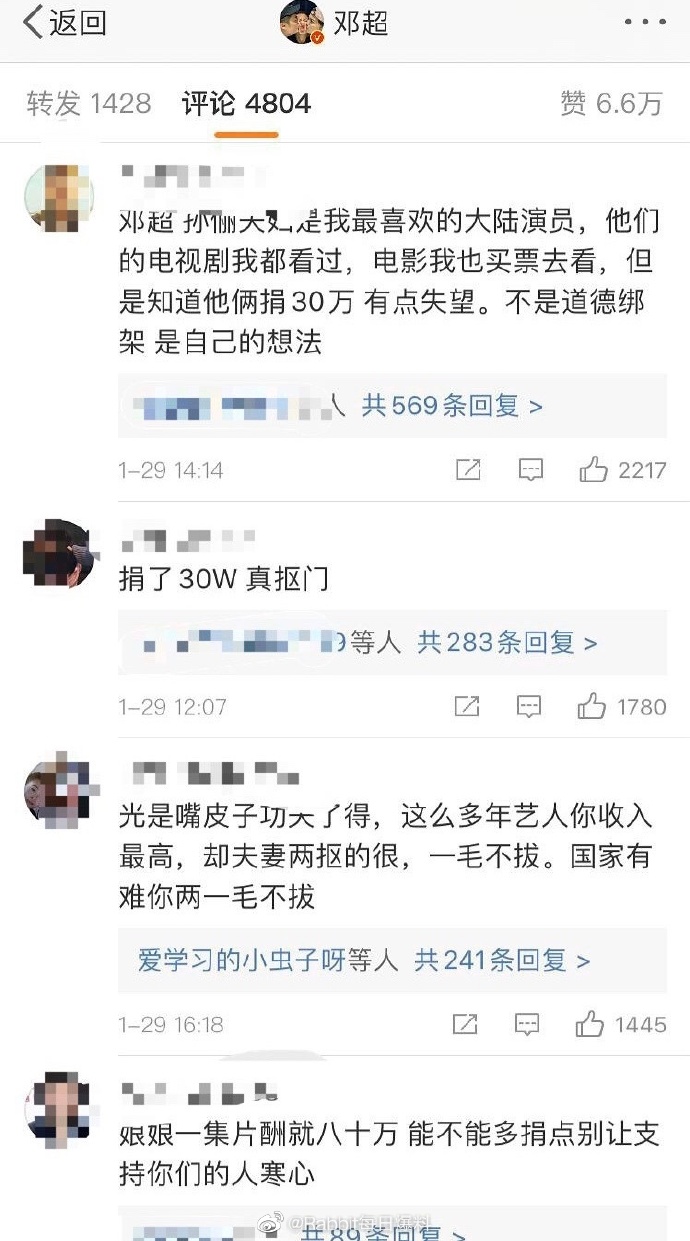Reply to the 1-29 14:14 comment
The image size is (690, 1241).
(x=531, y=470)
